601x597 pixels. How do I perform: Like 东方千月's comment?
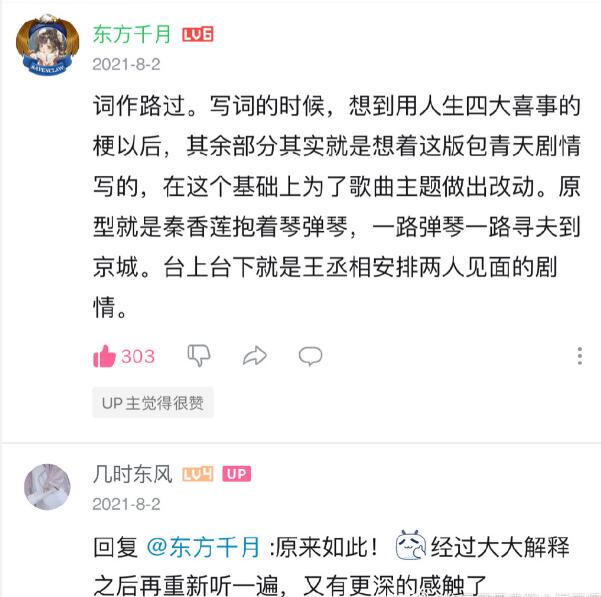coord(105,356)
